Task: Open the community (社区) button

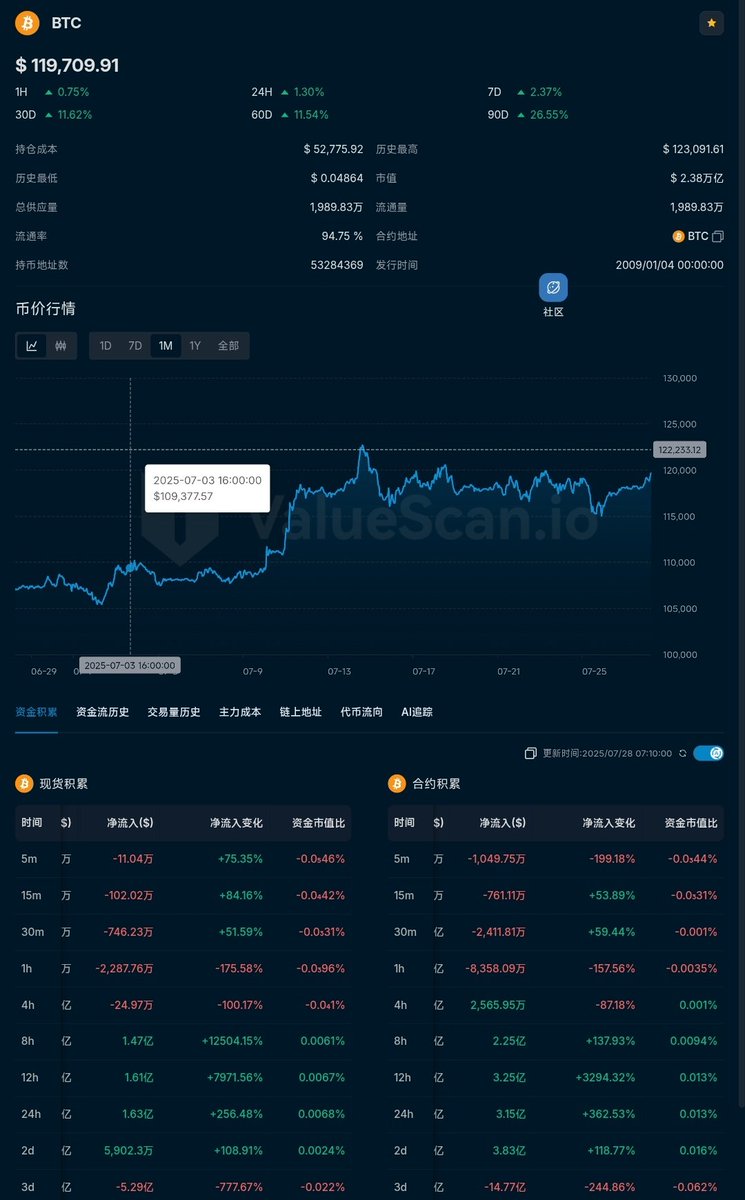Action: (553, 296)
